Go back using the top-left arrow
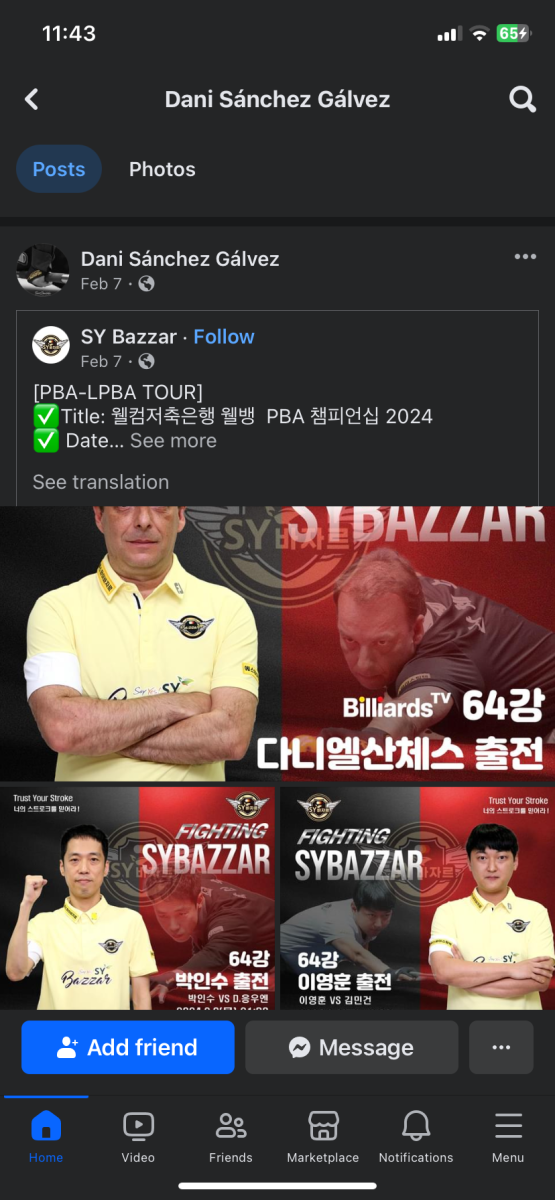 click(32, 99)
